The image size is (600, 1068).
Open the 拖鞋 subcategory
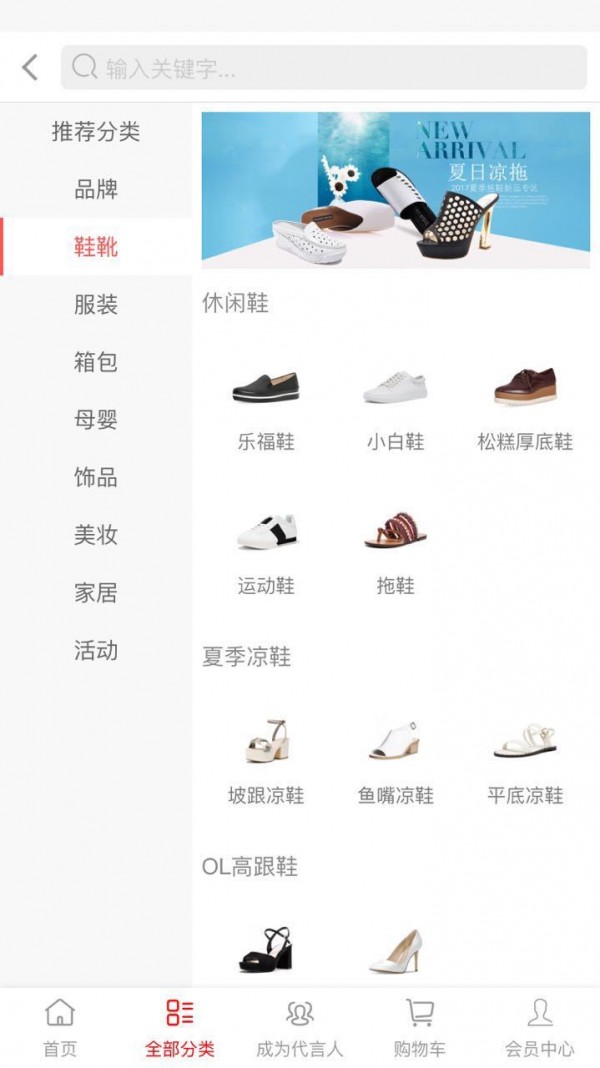(x=395, y=550)
